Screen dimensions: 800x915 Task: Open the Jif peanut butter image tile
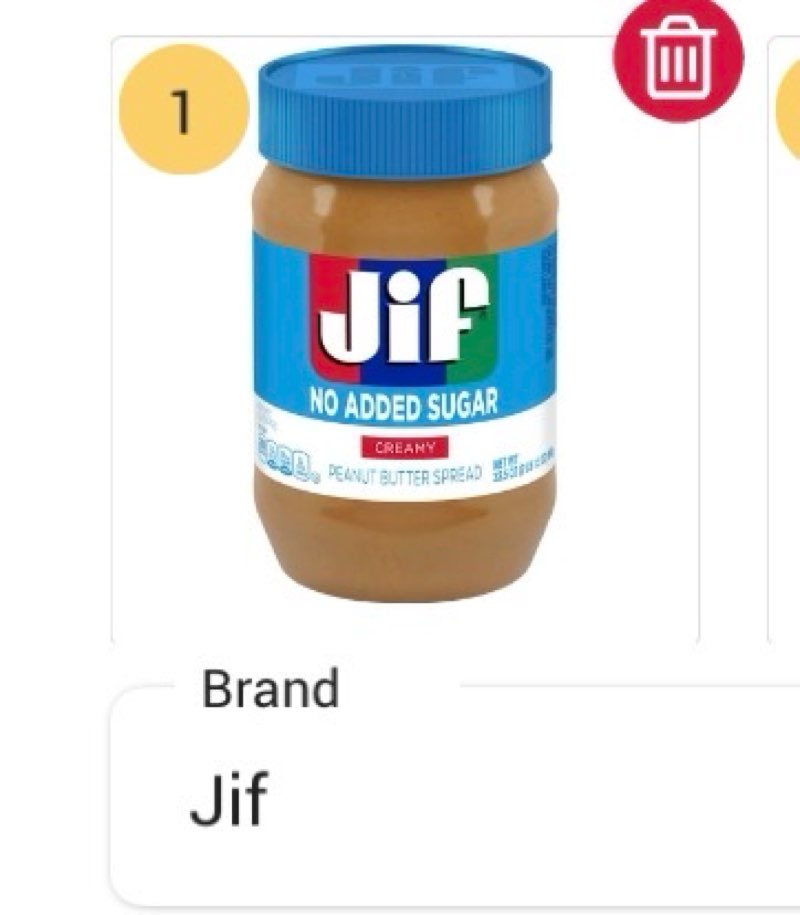click(404, 330)
